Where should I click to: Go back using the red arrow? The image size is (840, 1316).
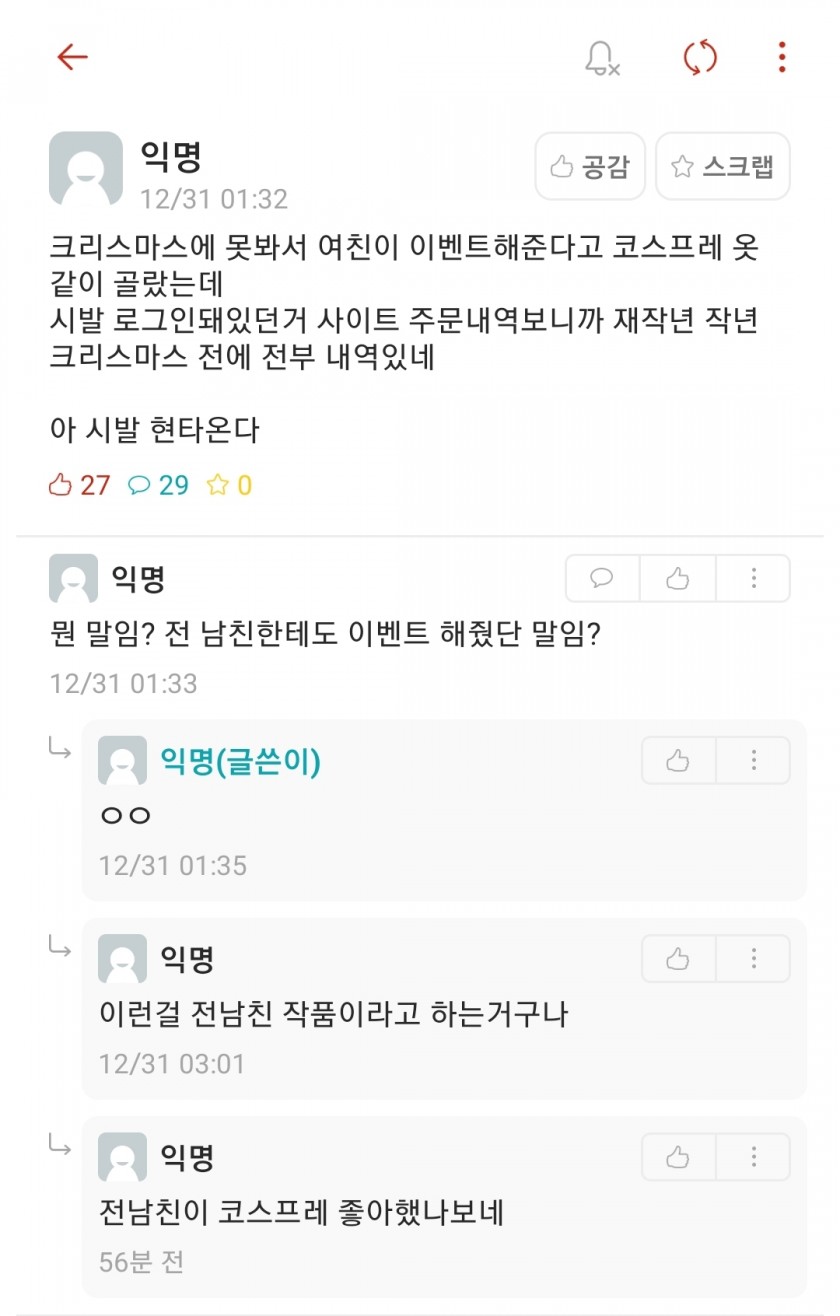click(72, 57)
